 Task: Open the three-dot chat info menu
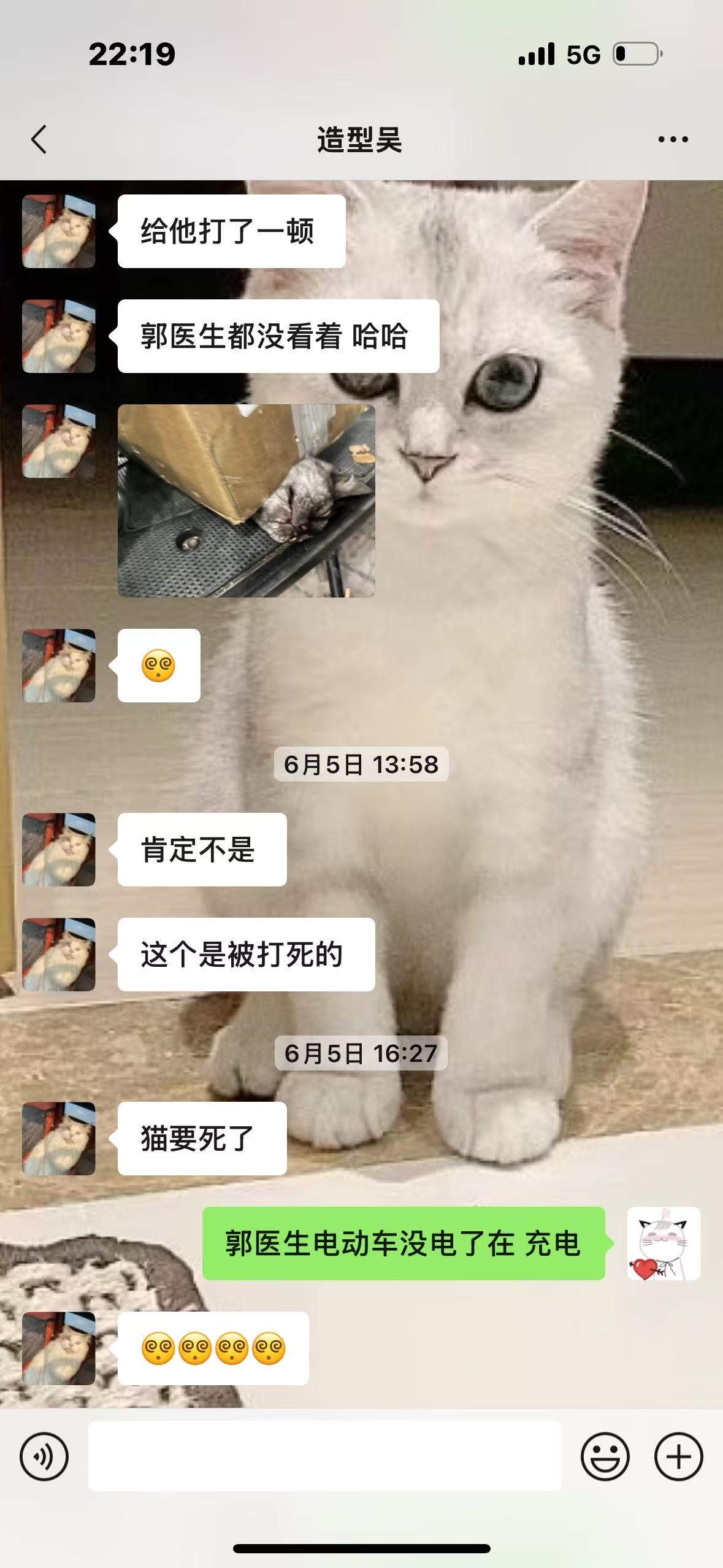coord(672,139)
